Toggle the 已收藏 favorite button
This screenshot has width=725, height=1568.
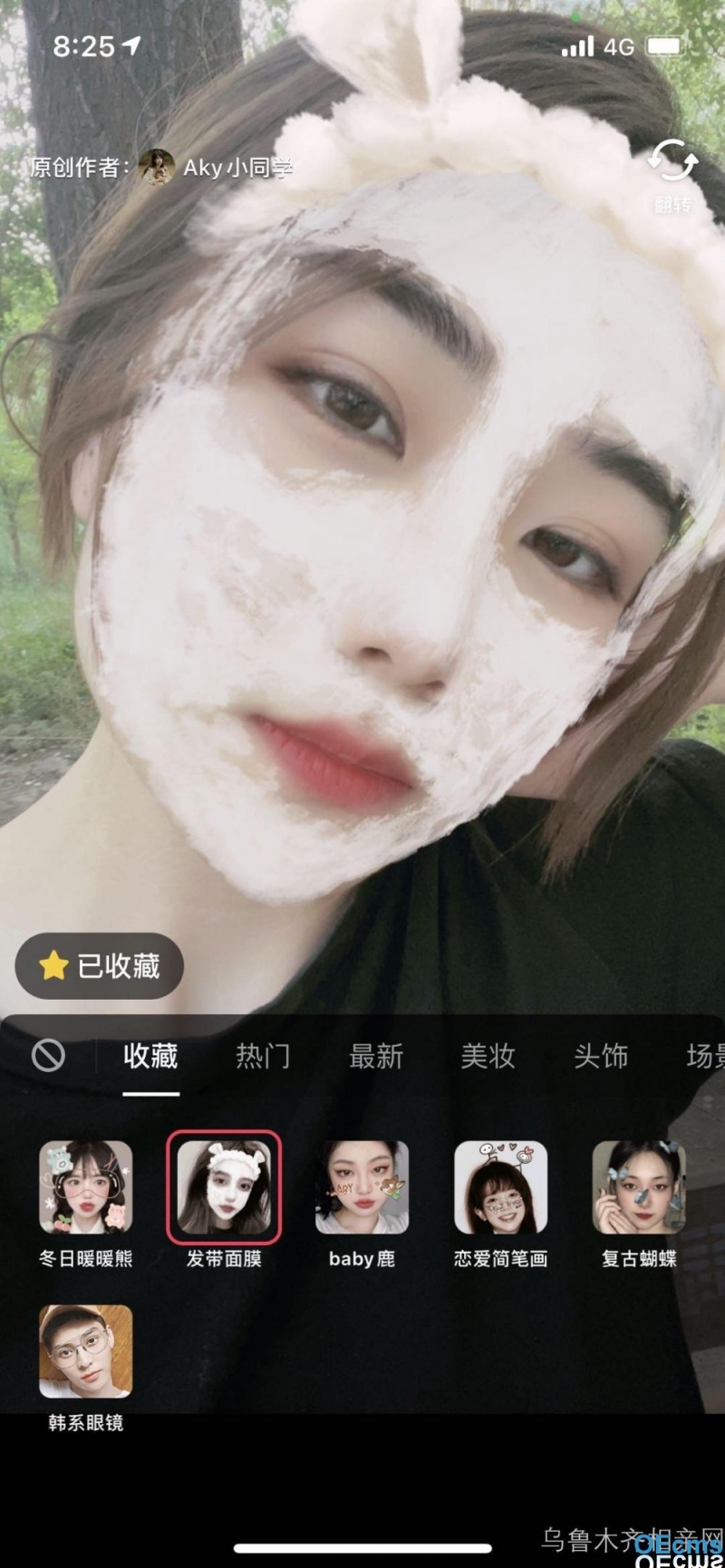coord(100,966)
